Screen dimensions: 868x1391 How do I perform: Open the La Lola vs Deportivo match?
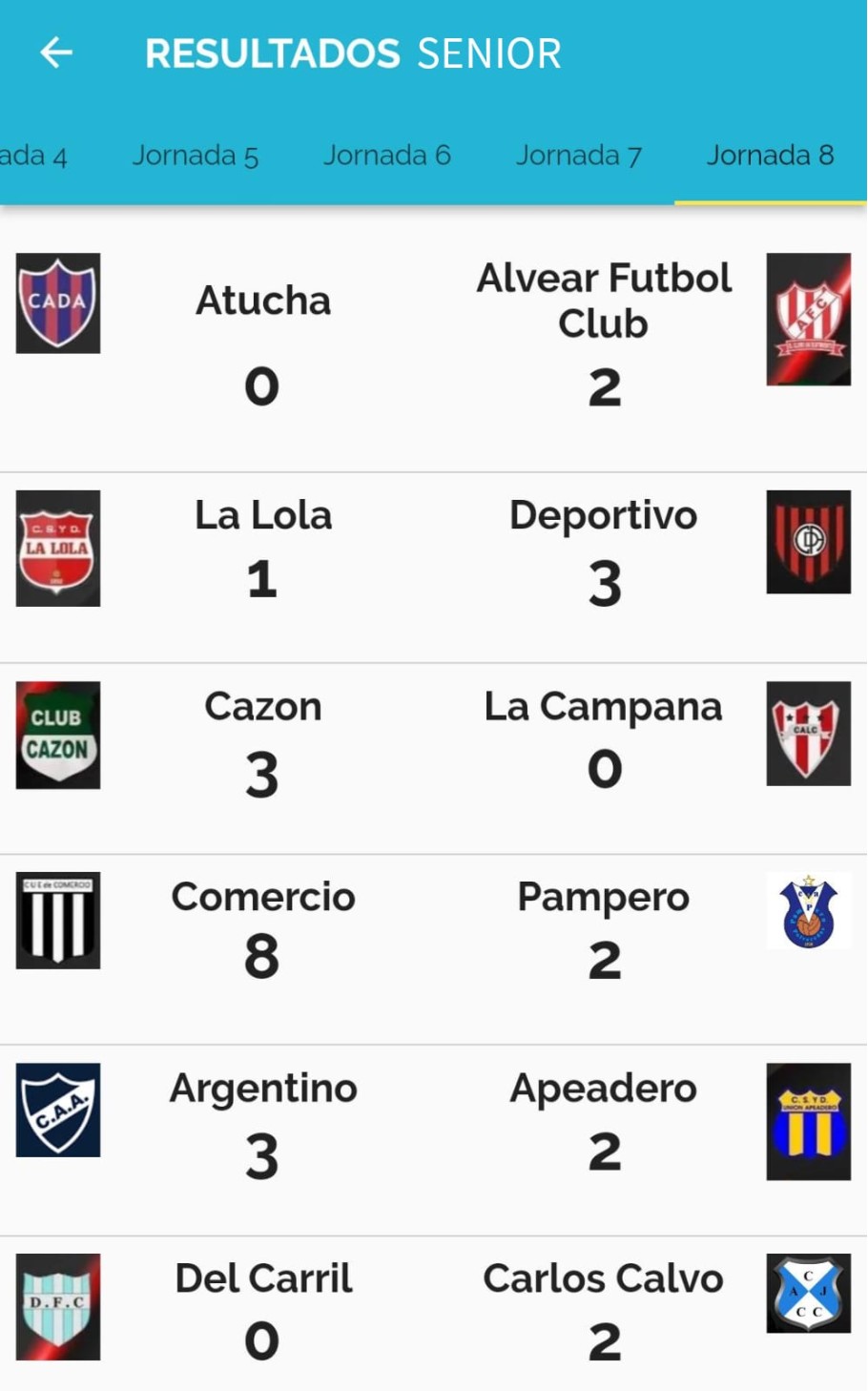pyautogui.click(x=434, y=568)
